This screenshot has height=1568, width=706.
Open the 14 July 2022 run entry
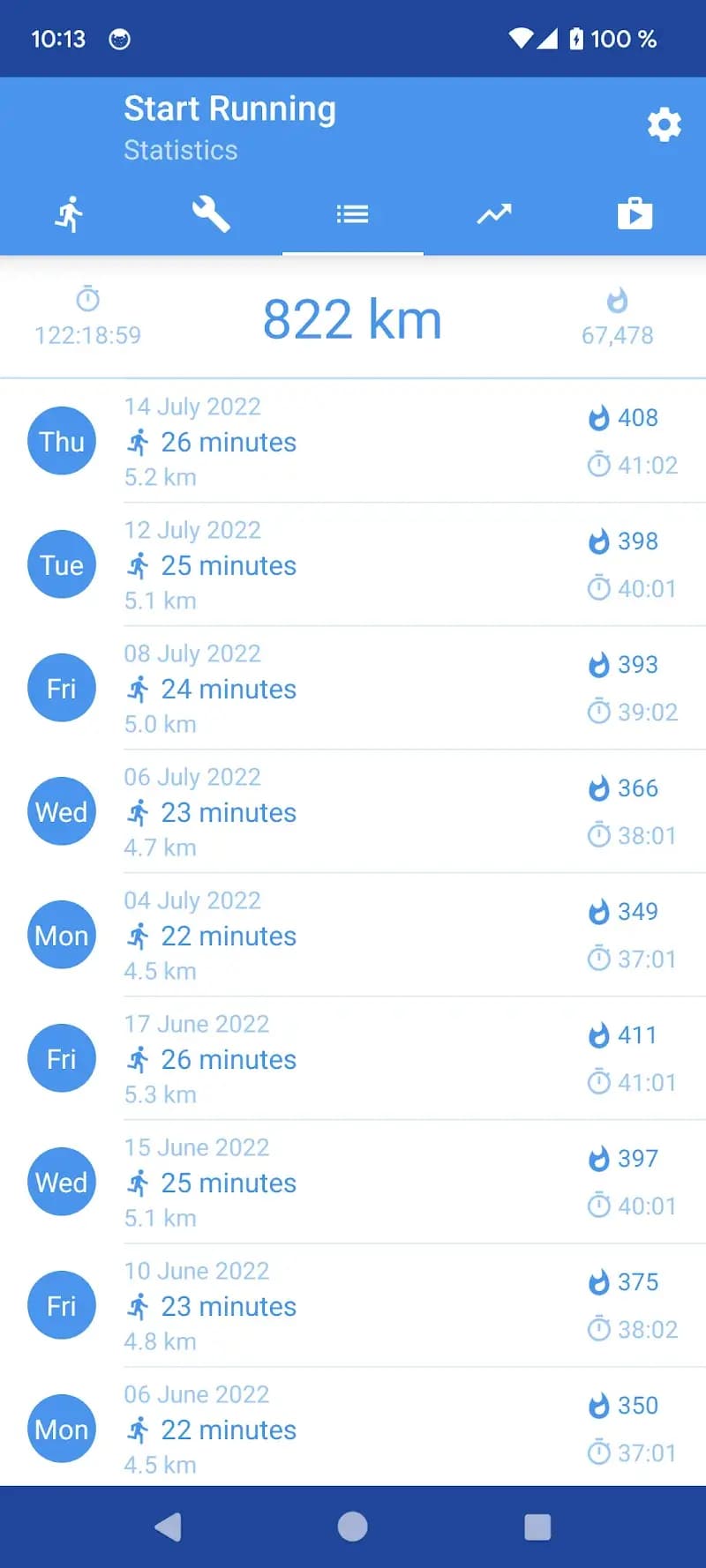[353, 441]
